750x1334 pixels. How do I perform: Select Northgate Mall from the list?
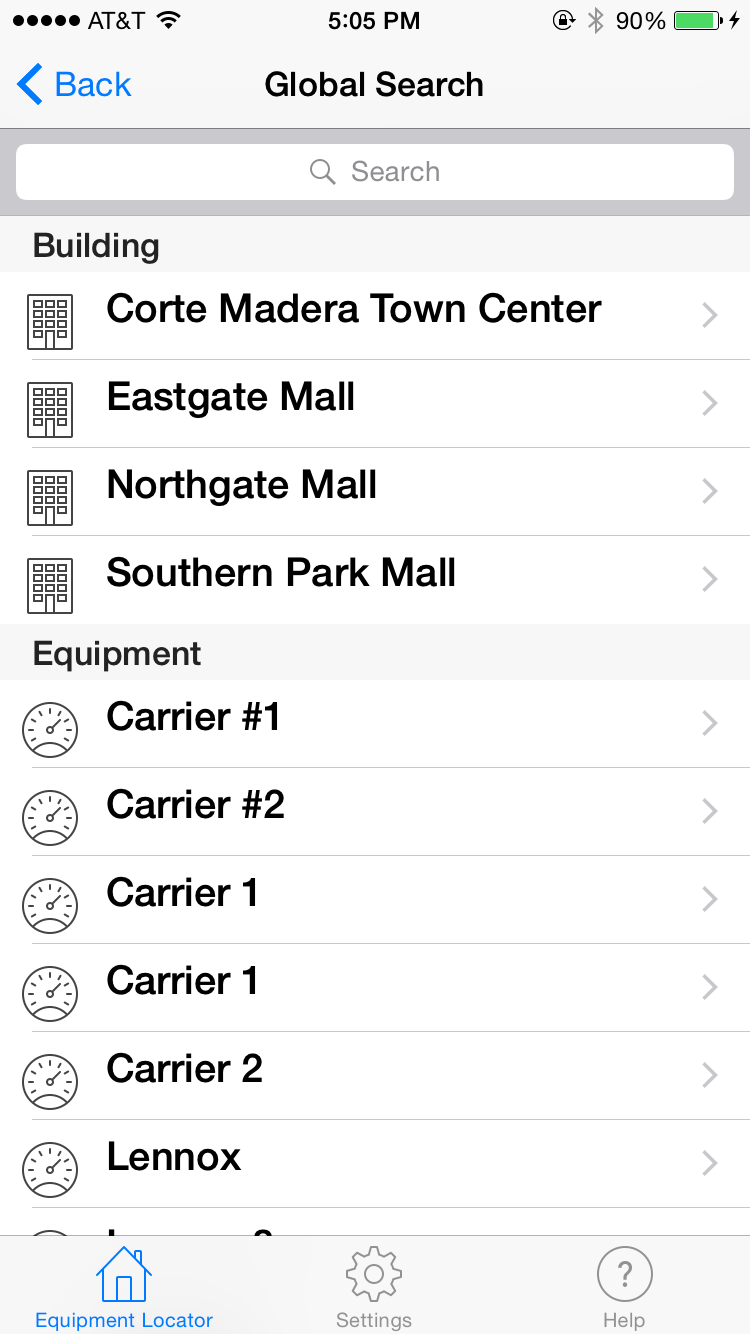(x=375, y=492)
